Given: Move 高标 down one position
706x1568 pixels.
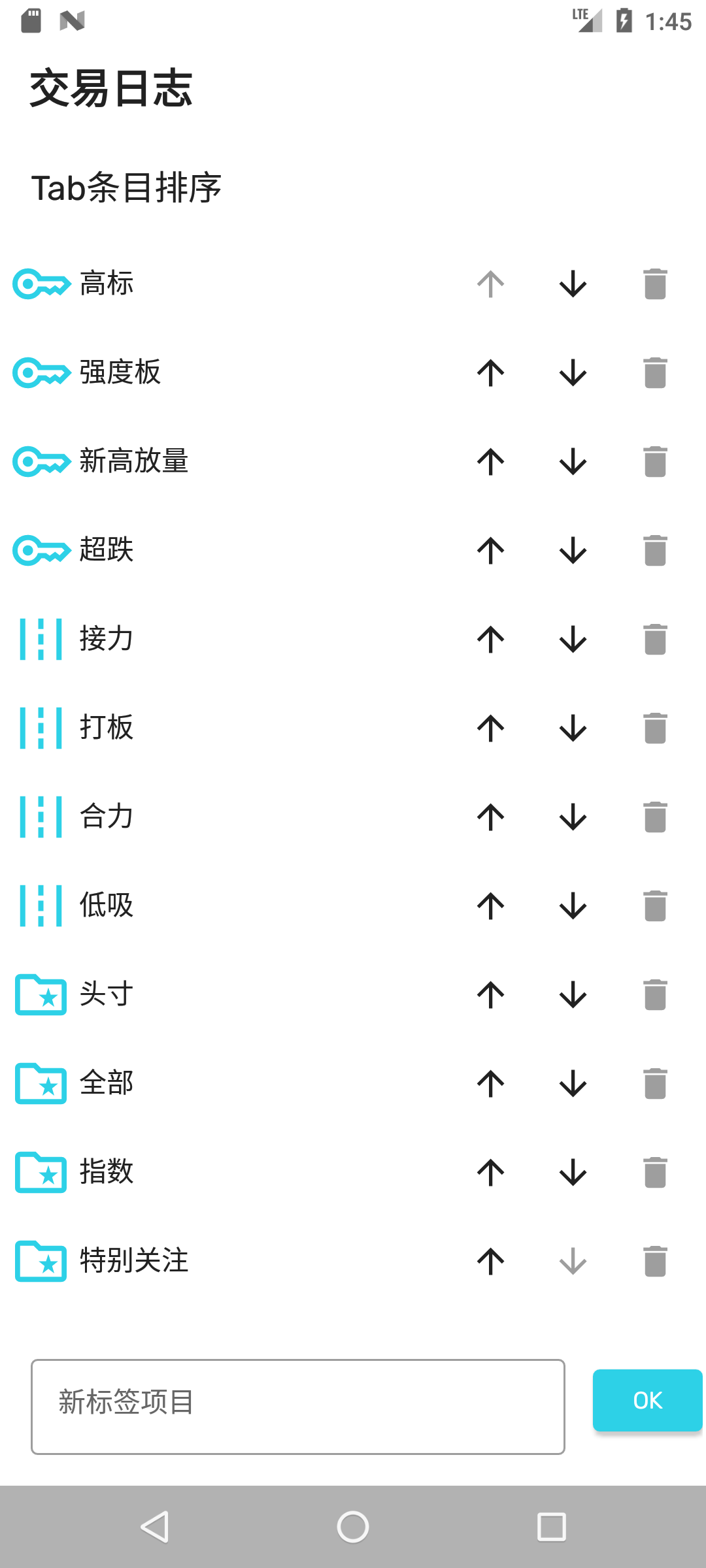Looking at the screenshot, I should click(573, 284).
